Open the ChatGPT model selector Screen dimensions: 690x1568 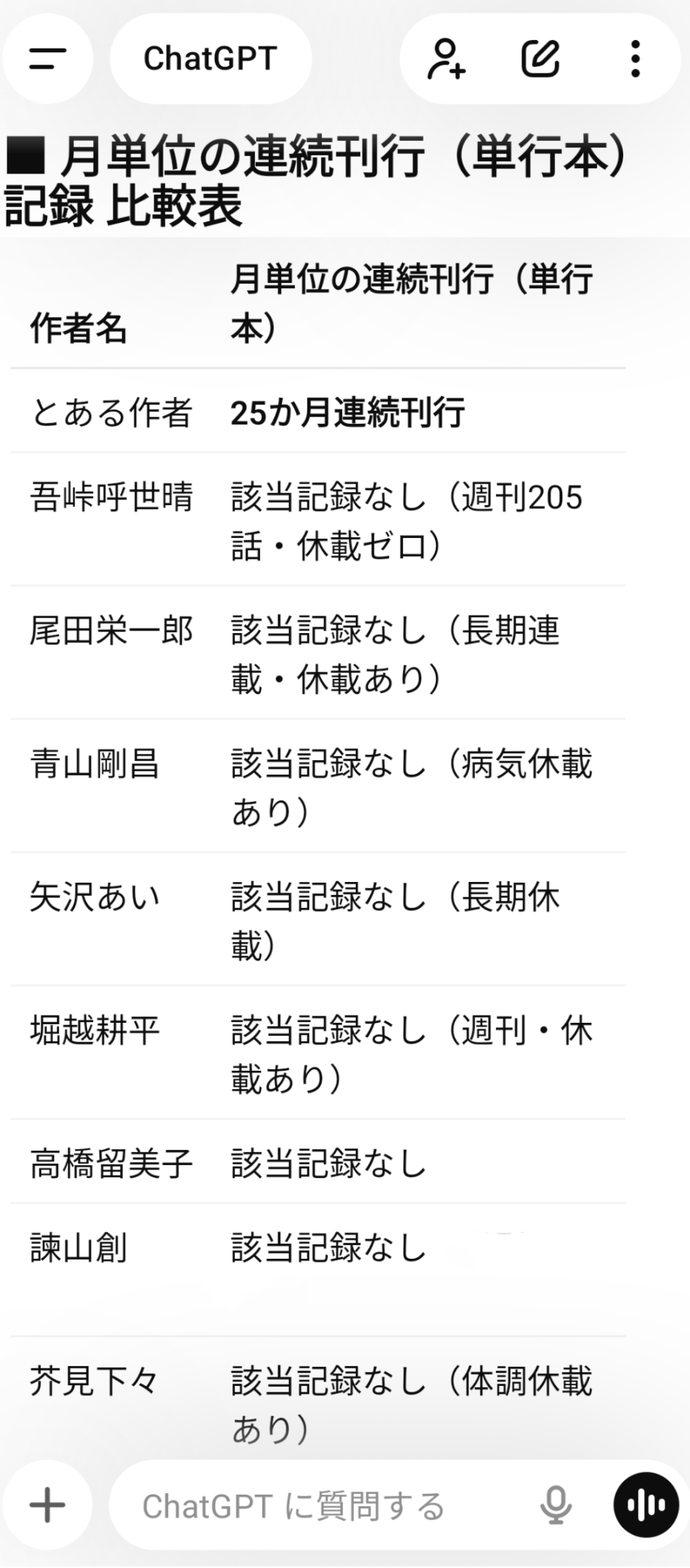[210, 59]
